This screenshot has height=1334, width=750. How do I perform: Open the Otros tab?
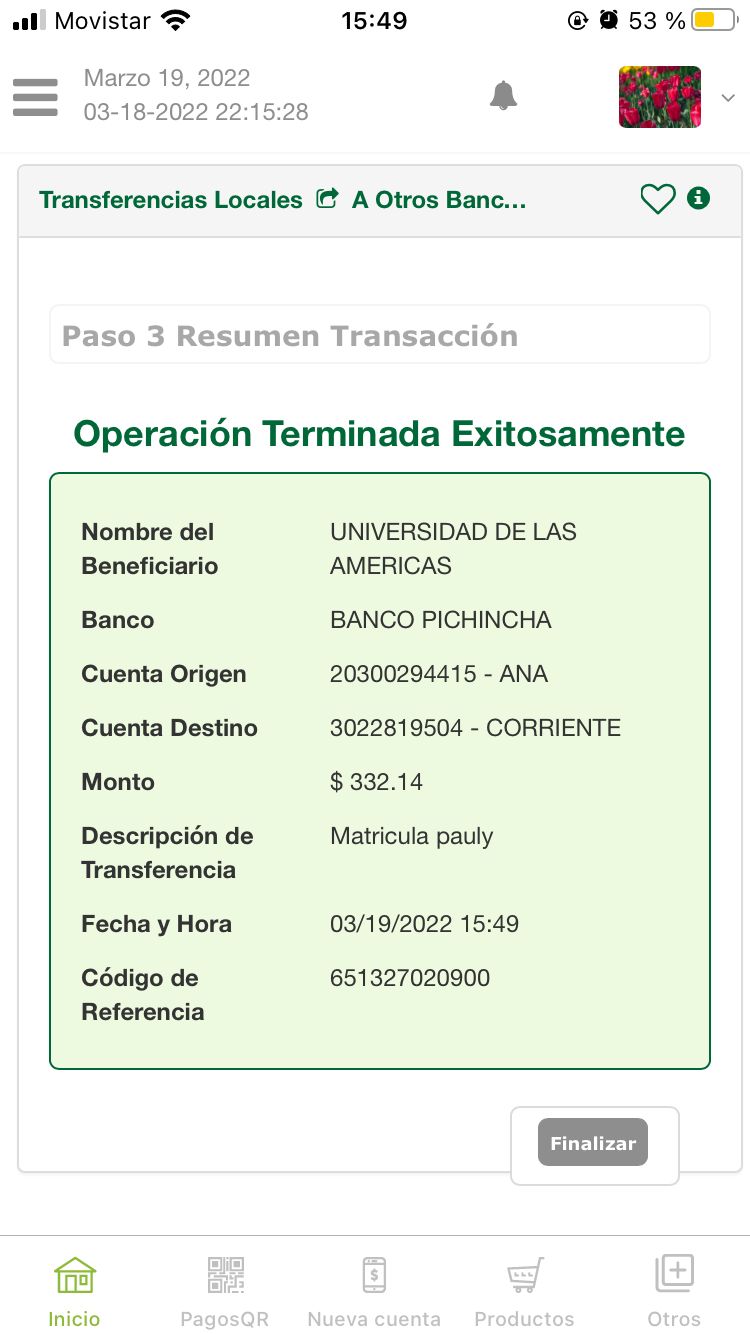click(674, 1291)
